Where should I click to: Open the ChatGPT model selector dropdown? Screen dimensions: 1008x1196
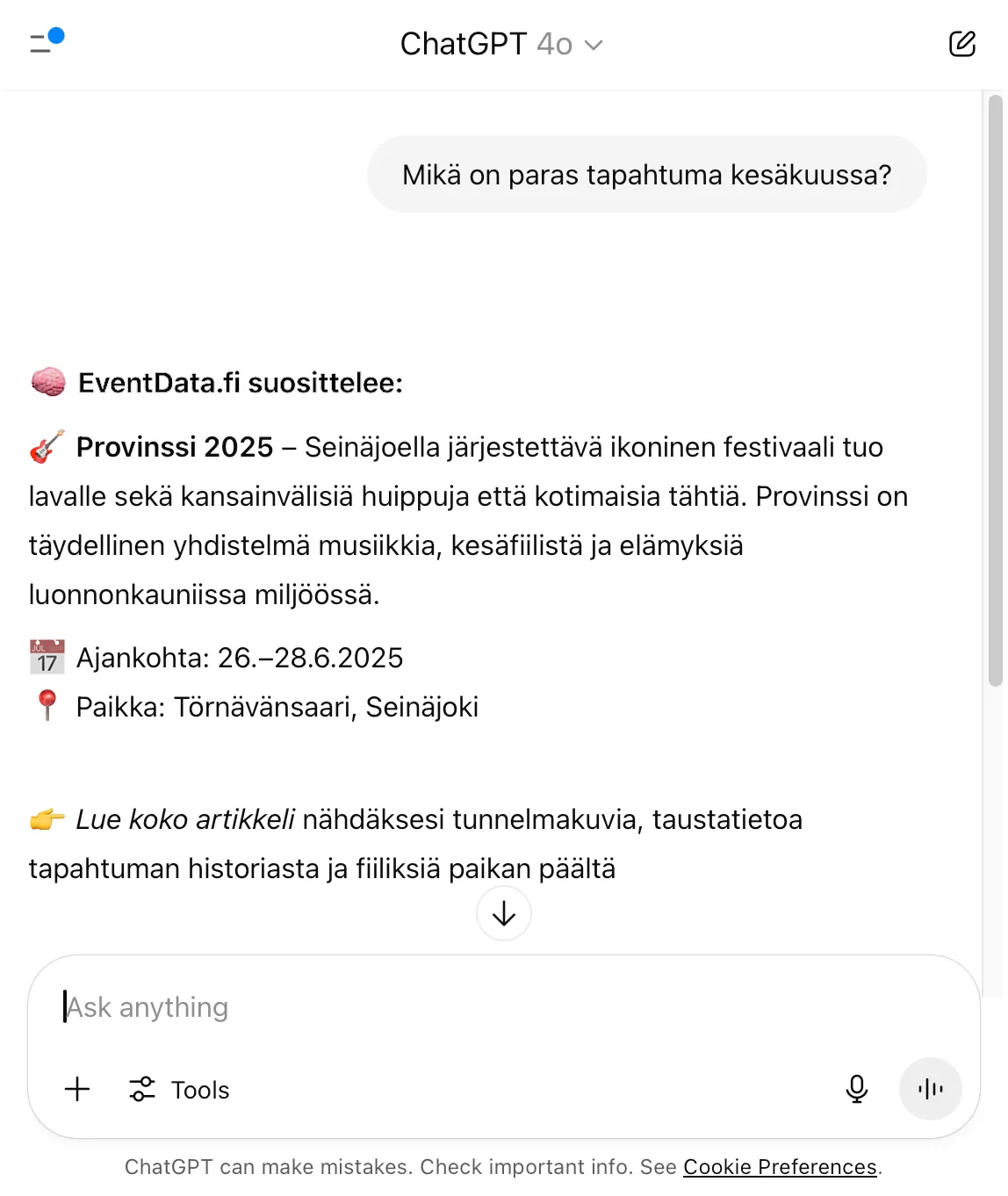coord(593,45)
